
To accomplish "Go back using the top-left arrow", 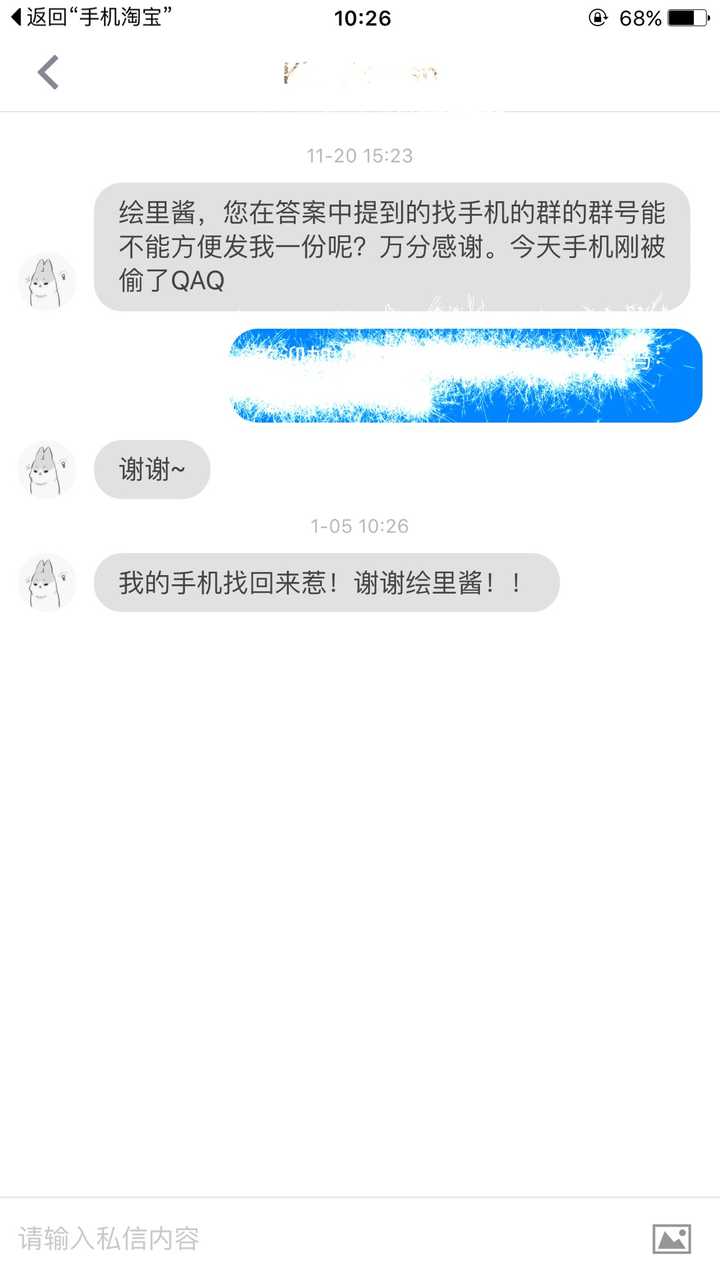I will click(x=48, y=72).
